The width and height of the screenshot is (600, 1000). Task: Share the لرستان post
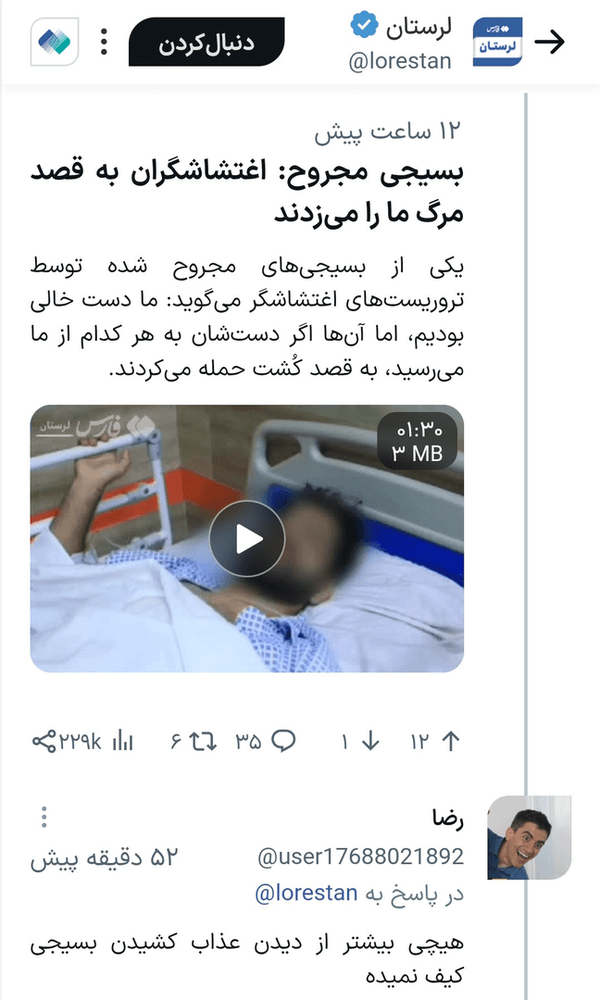tap(44, 742)
